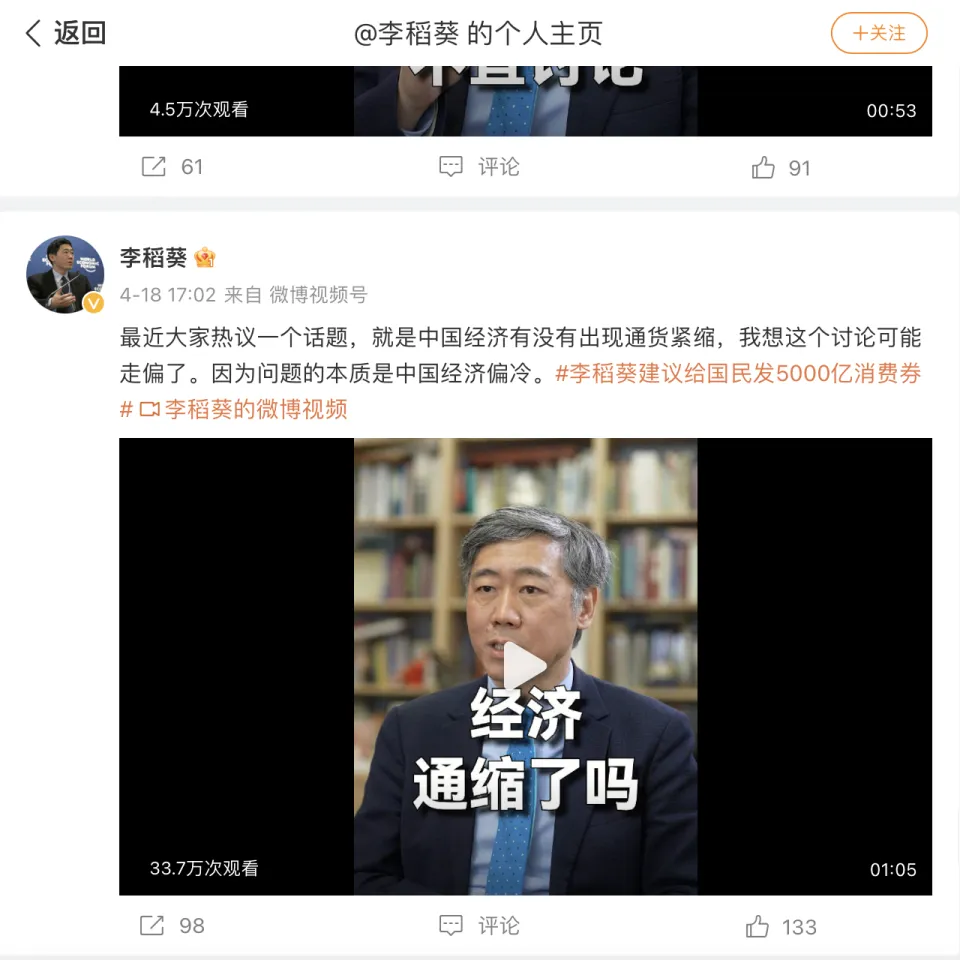This screenshot has height=960, width=960.
Task: Comment on the post with 133 likes
Action: point(480,926)
